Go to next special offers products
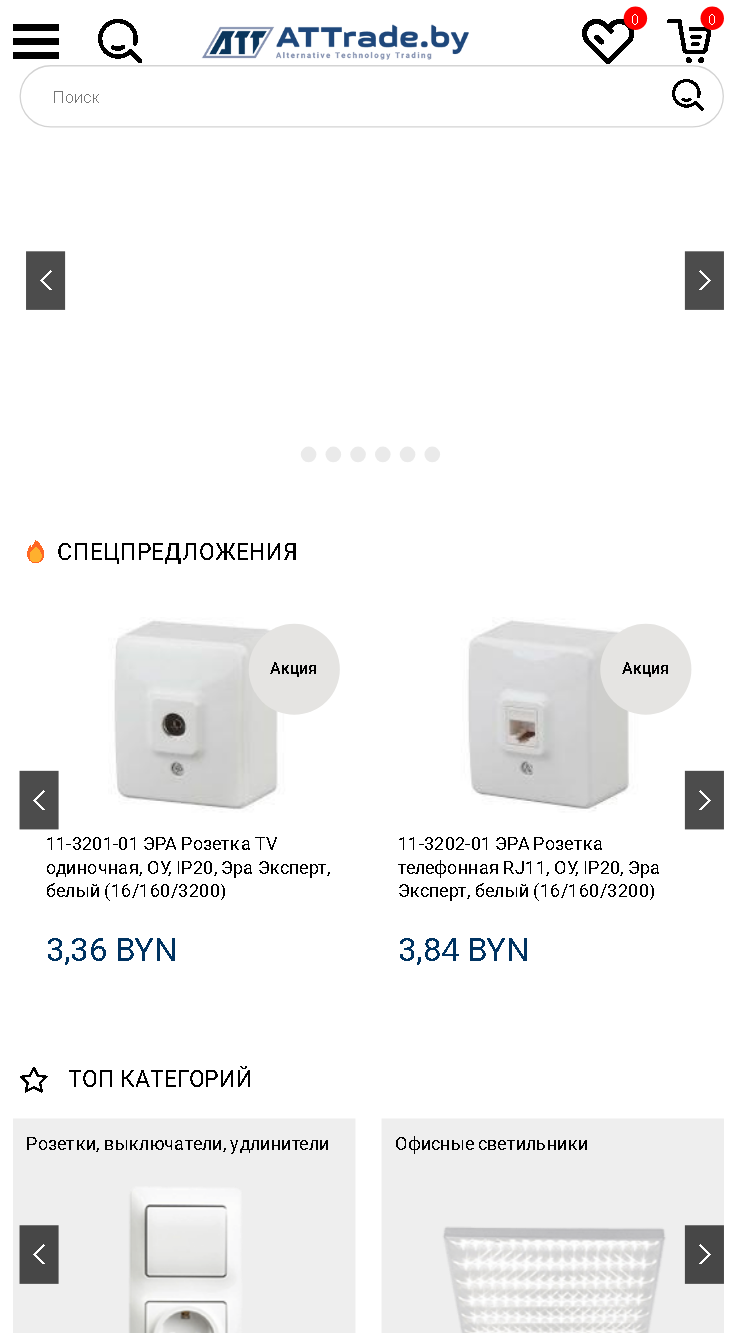The height and width of the screenshot is (1333, 750). pos(704,800)
